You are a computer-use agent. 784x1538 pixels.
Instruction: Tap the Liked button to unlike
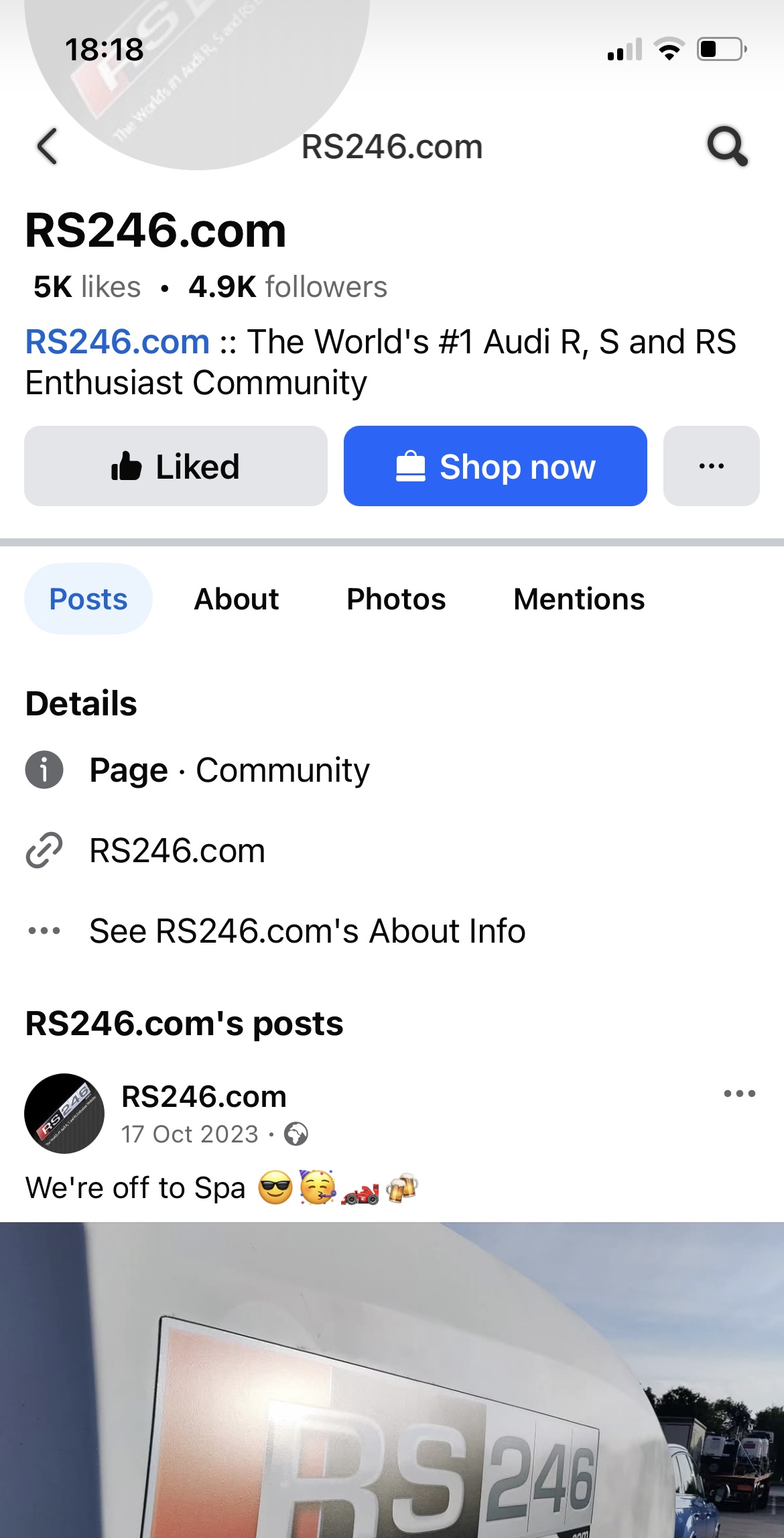click(176, 466)
